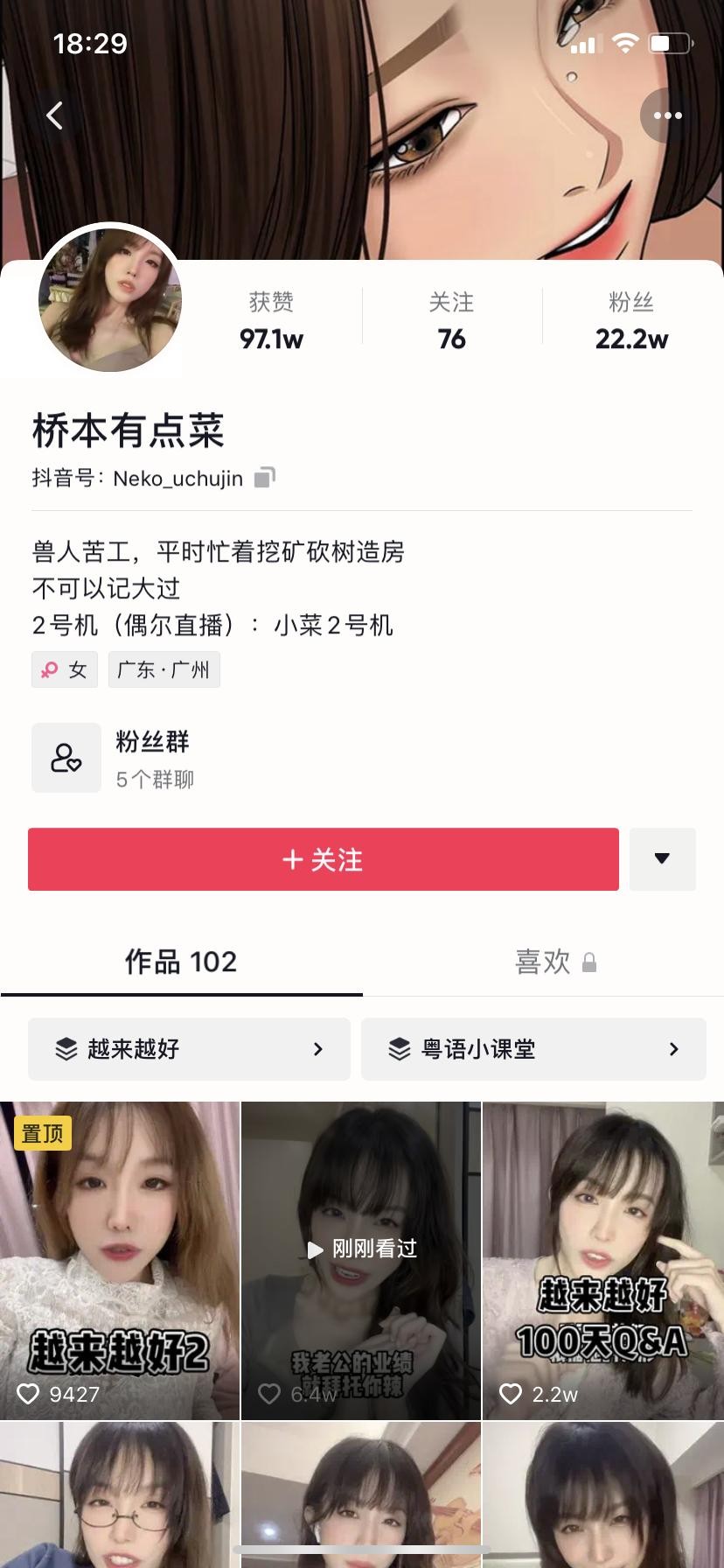The width and height of the screenshot is (724, 1568).
Task: Open the 关注 76 following list
Action: pyautogui.click(x=451, y=321)
